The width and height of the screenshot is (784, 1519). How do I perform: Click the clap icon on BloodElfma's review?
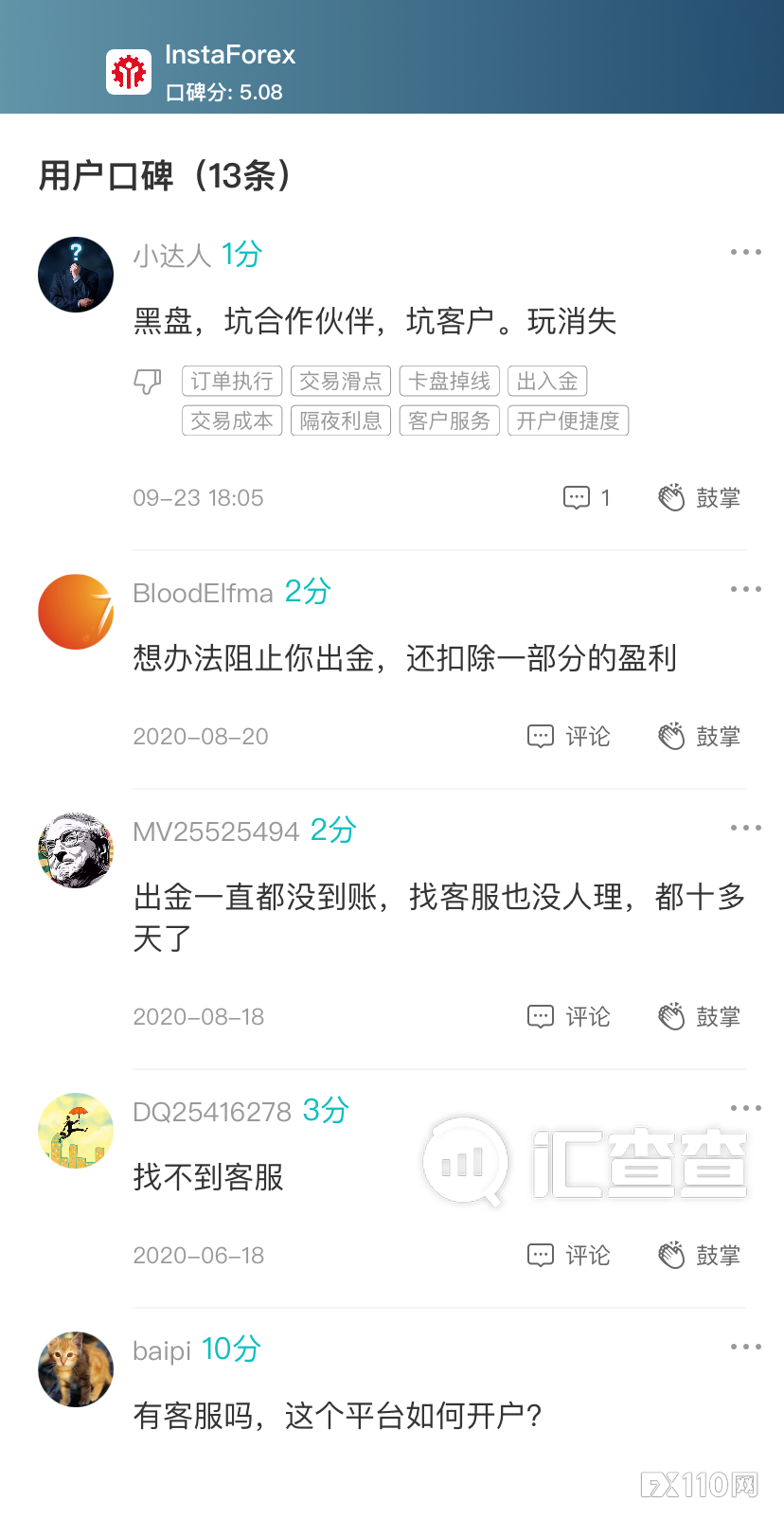672,736
